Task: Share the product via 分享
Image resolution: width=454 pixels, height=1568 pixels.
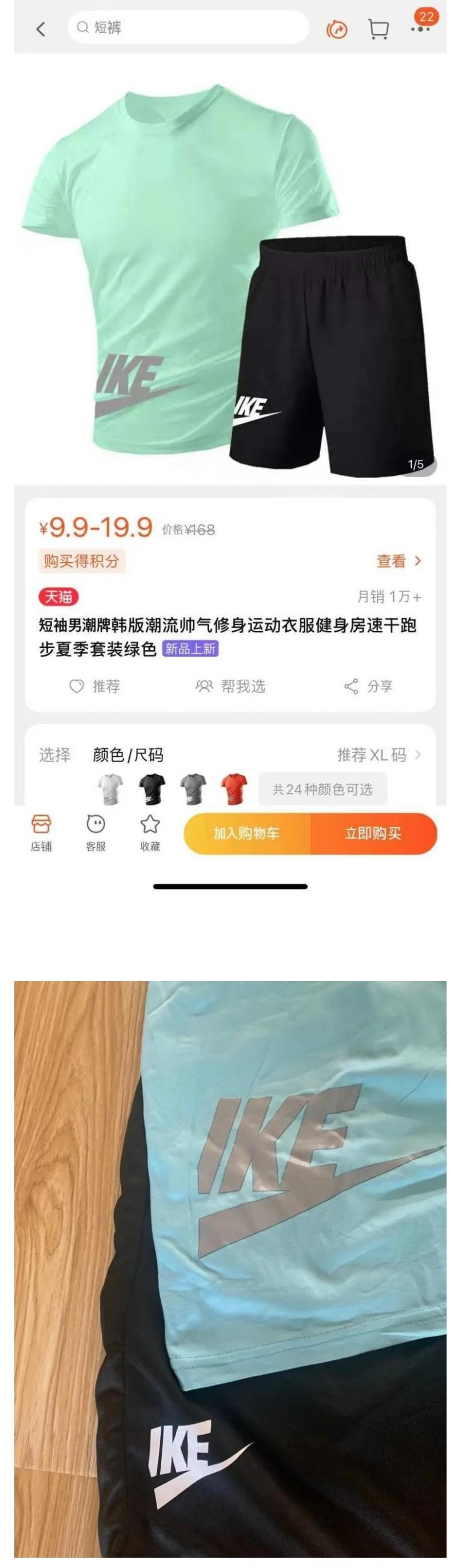Action: pyautogui.click(x=368, y=686)
